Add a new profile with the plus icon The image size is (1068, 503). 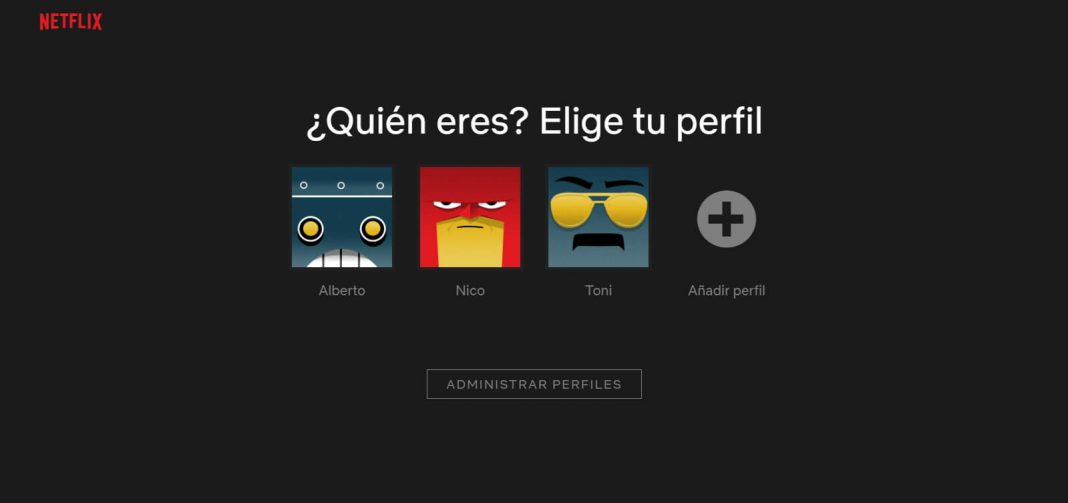(726, 219)
